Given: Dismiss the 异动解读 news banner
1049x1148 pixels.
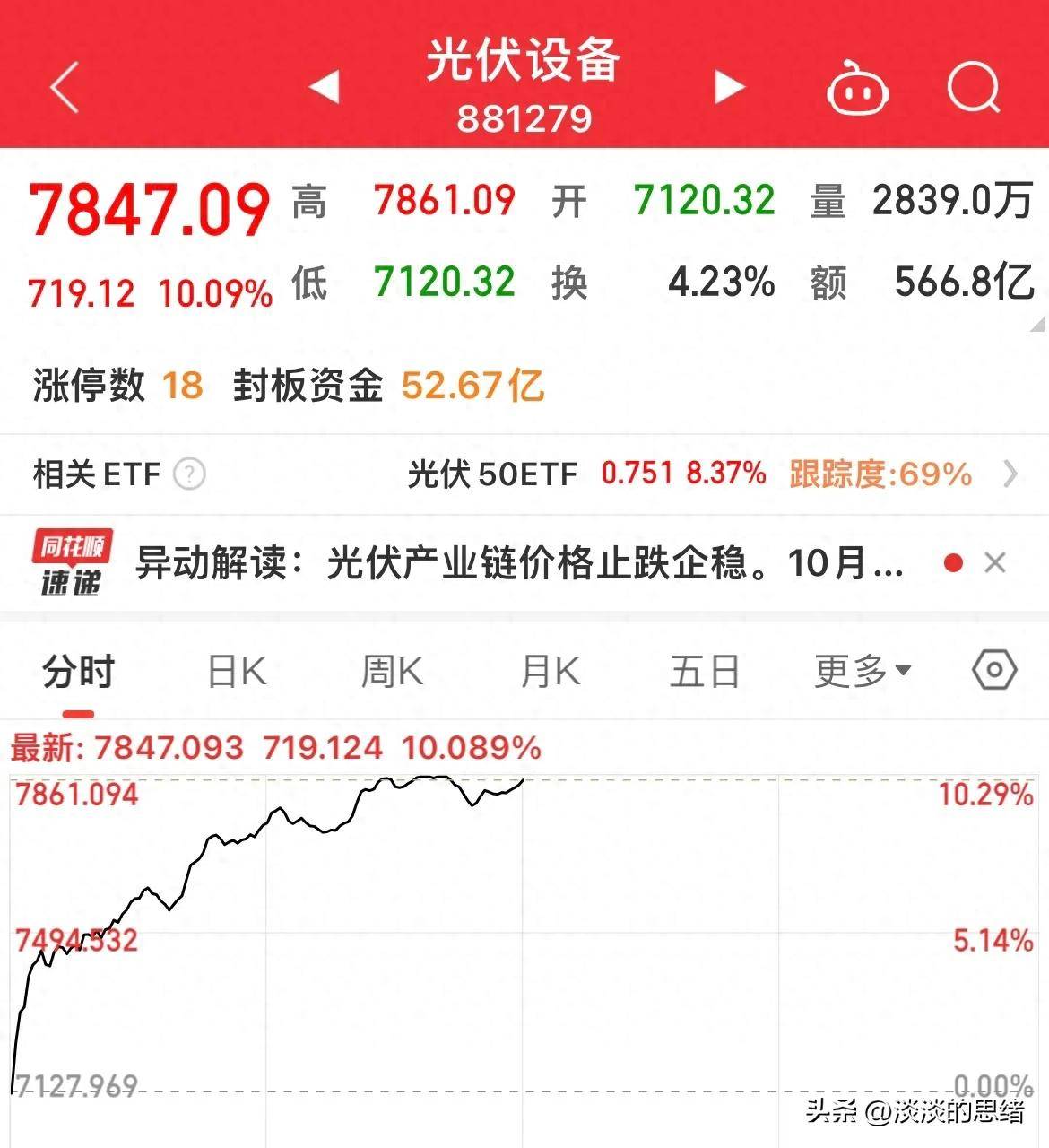Looking at the screenshot, I should (995, 562).
